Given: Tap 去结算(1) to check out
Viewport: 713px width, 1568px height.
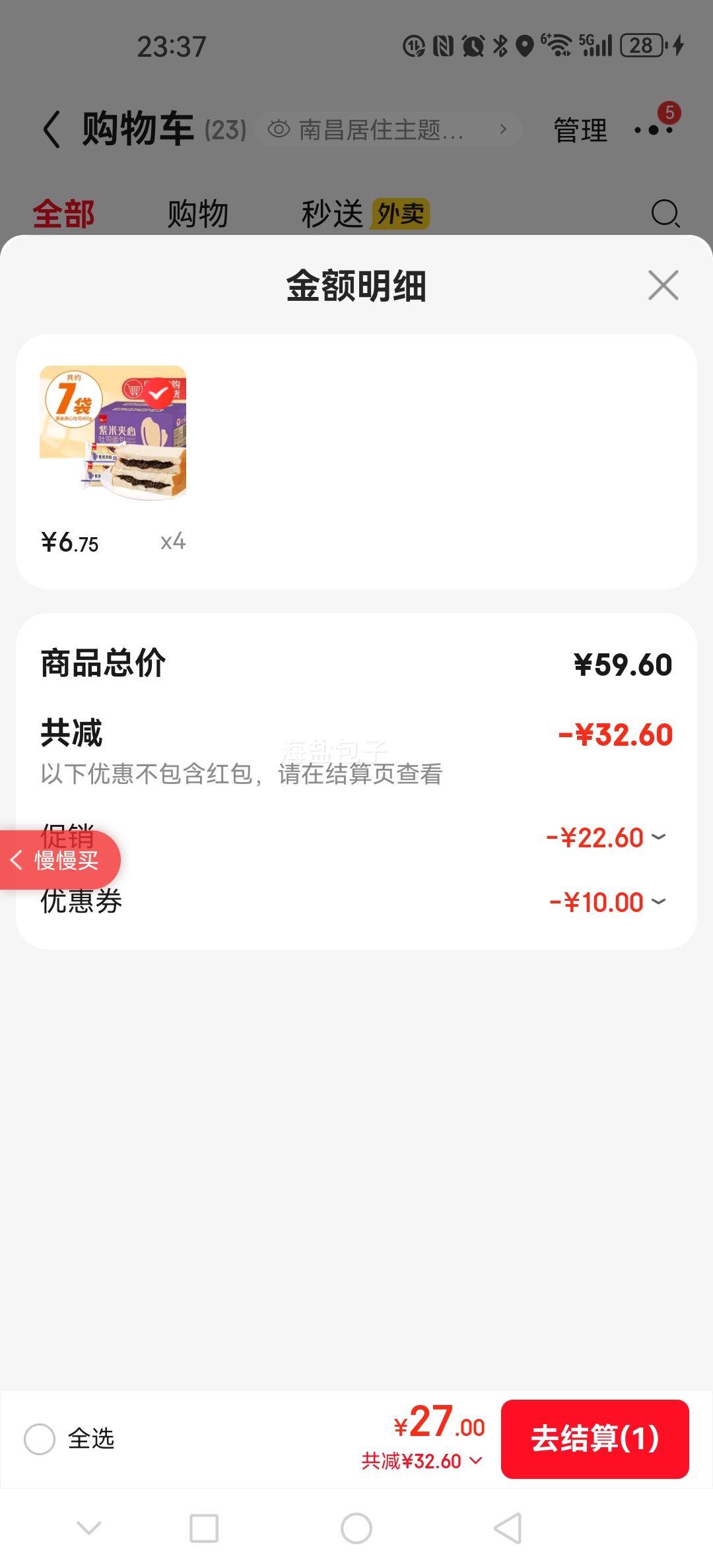Looking at the screenshot, I should (x=595, y=1439).
